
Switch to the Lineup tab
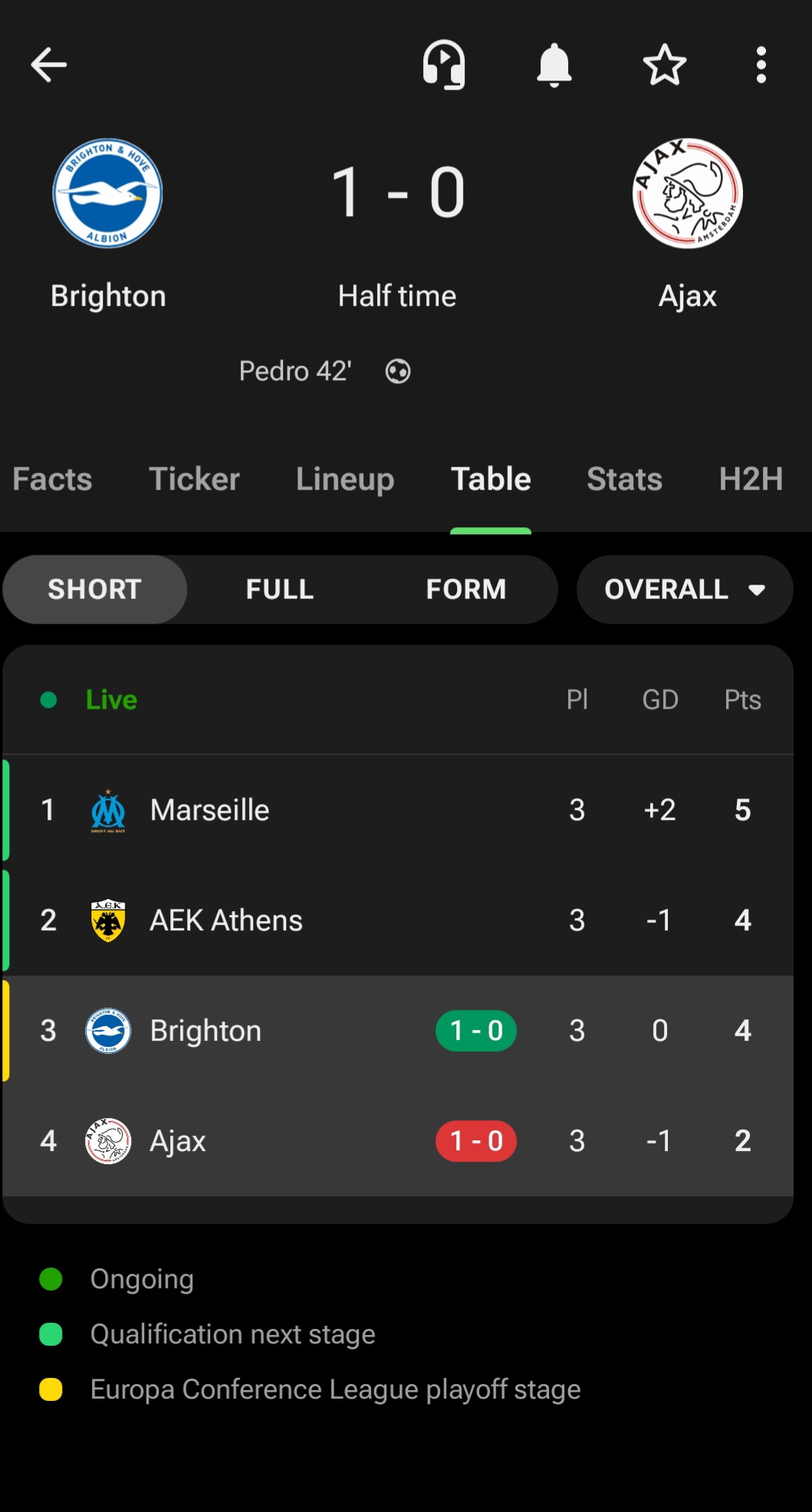[345, 479]
